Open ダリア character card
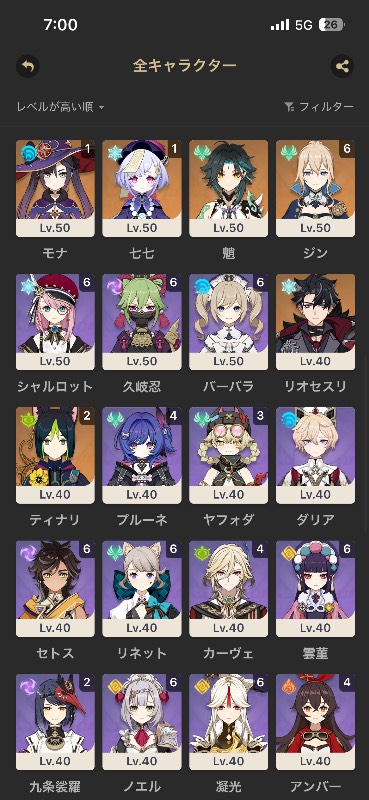This screenshot has width=369, height=800. (x=315, y=456)
